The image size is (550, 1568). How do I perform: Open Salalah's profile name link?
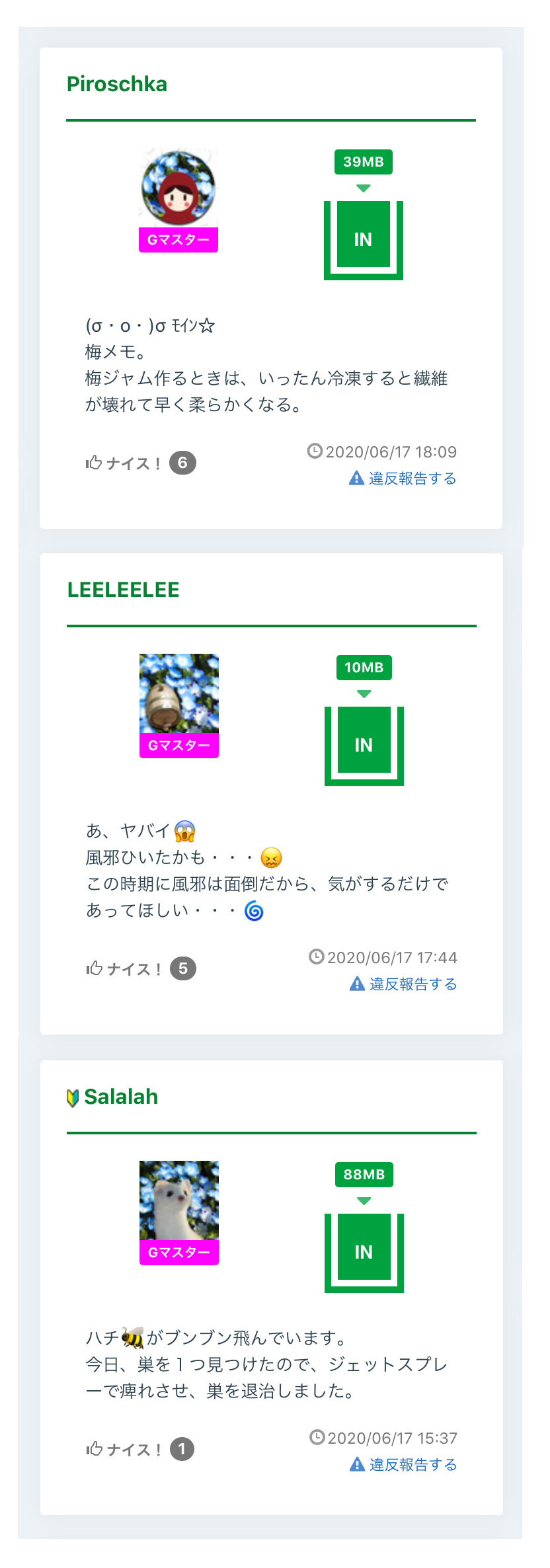(x=121, y=1097)
